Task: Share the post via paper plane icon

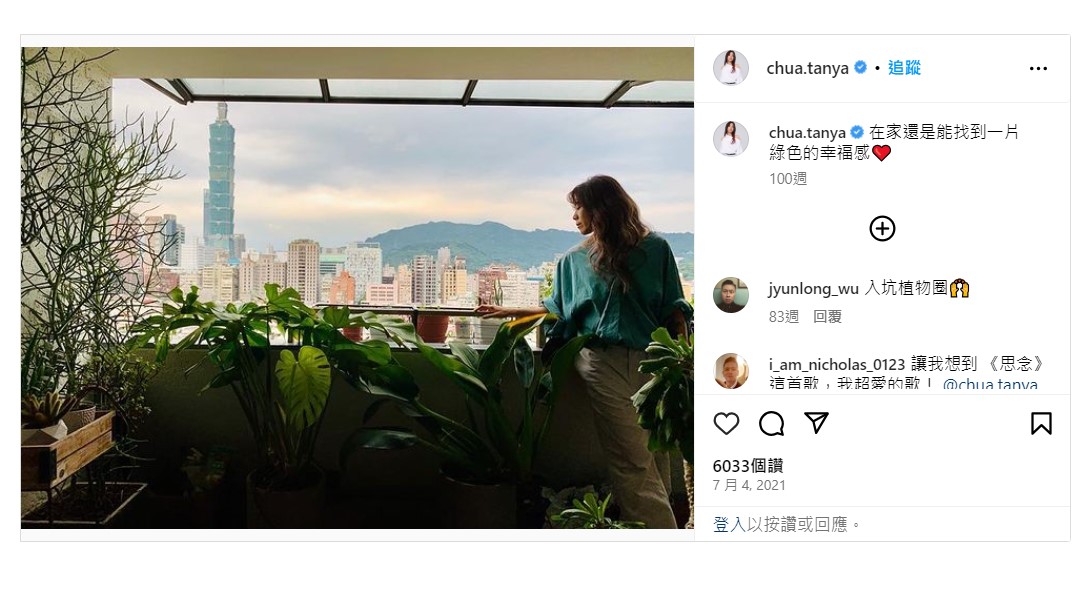Action: (x=817, y=423)
